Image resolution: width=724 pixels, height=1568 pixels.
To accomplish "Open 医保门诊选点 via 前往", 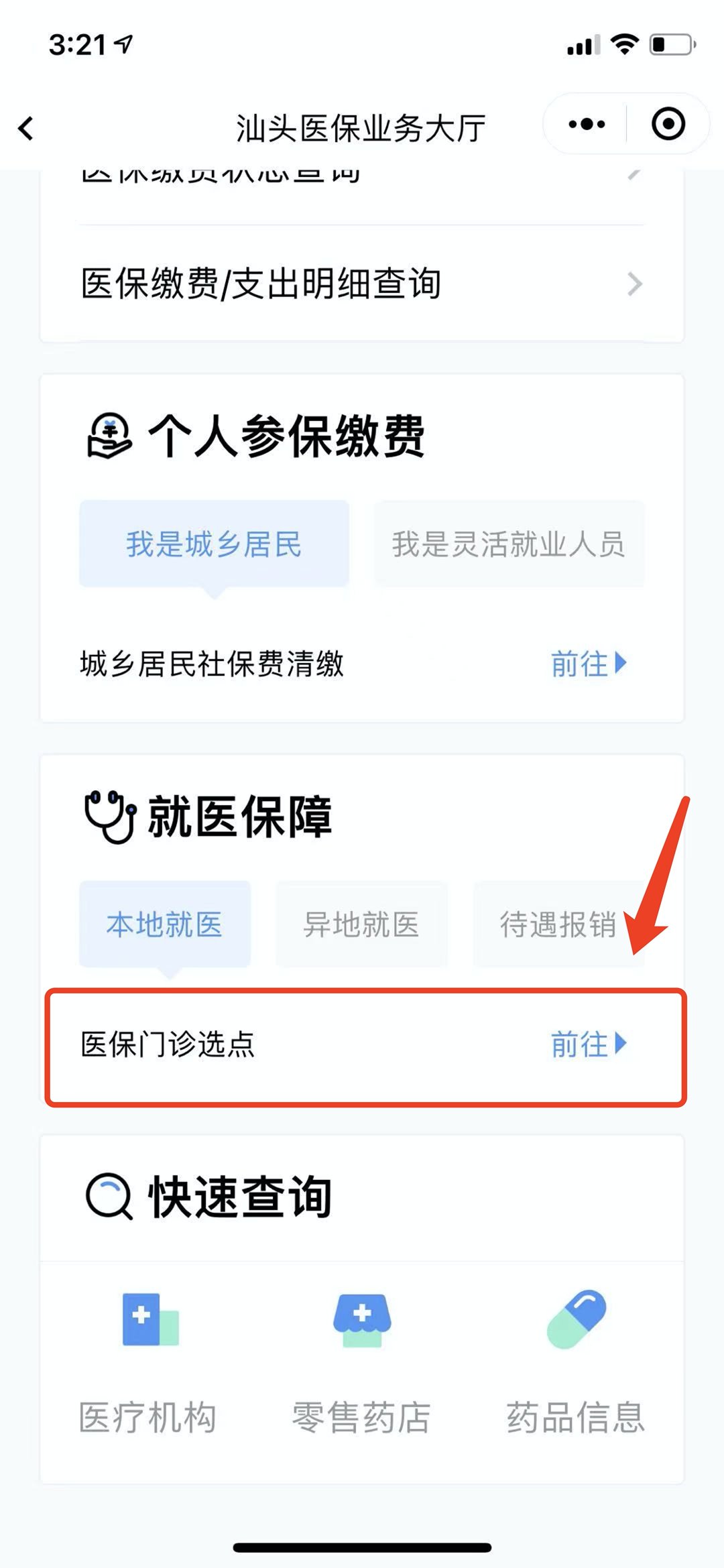I will (x=588, y=1044).
